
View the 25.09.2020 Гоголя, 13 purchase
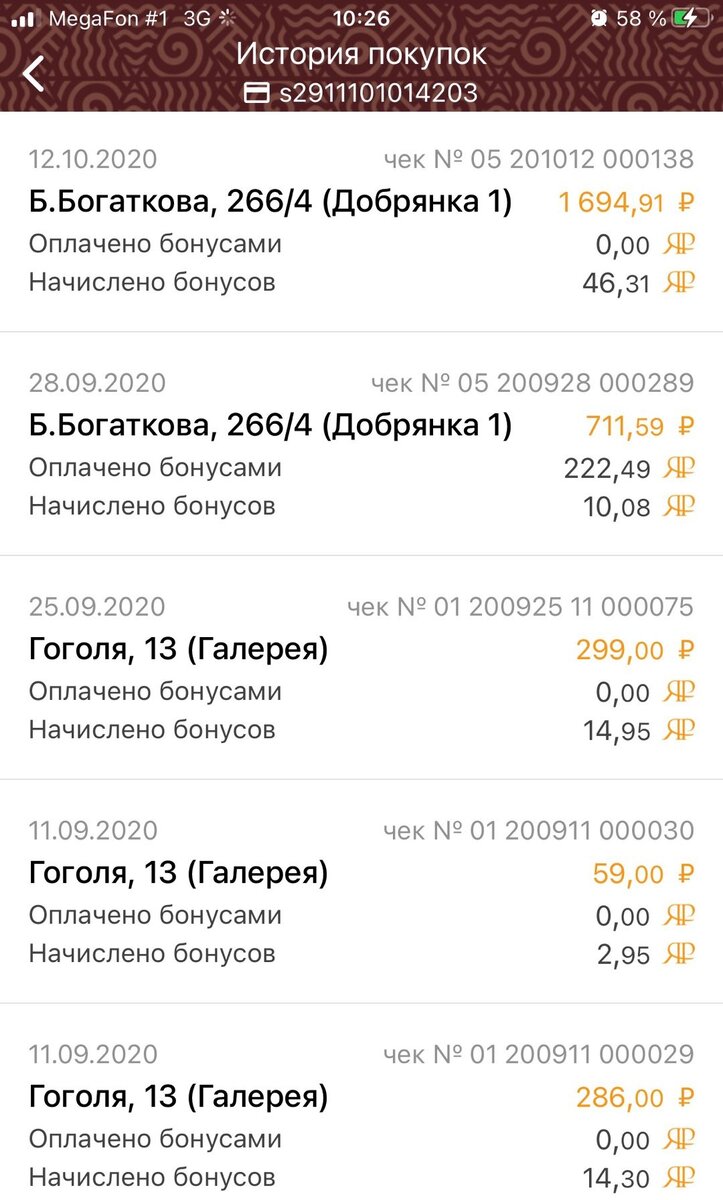tap(361, 668)
